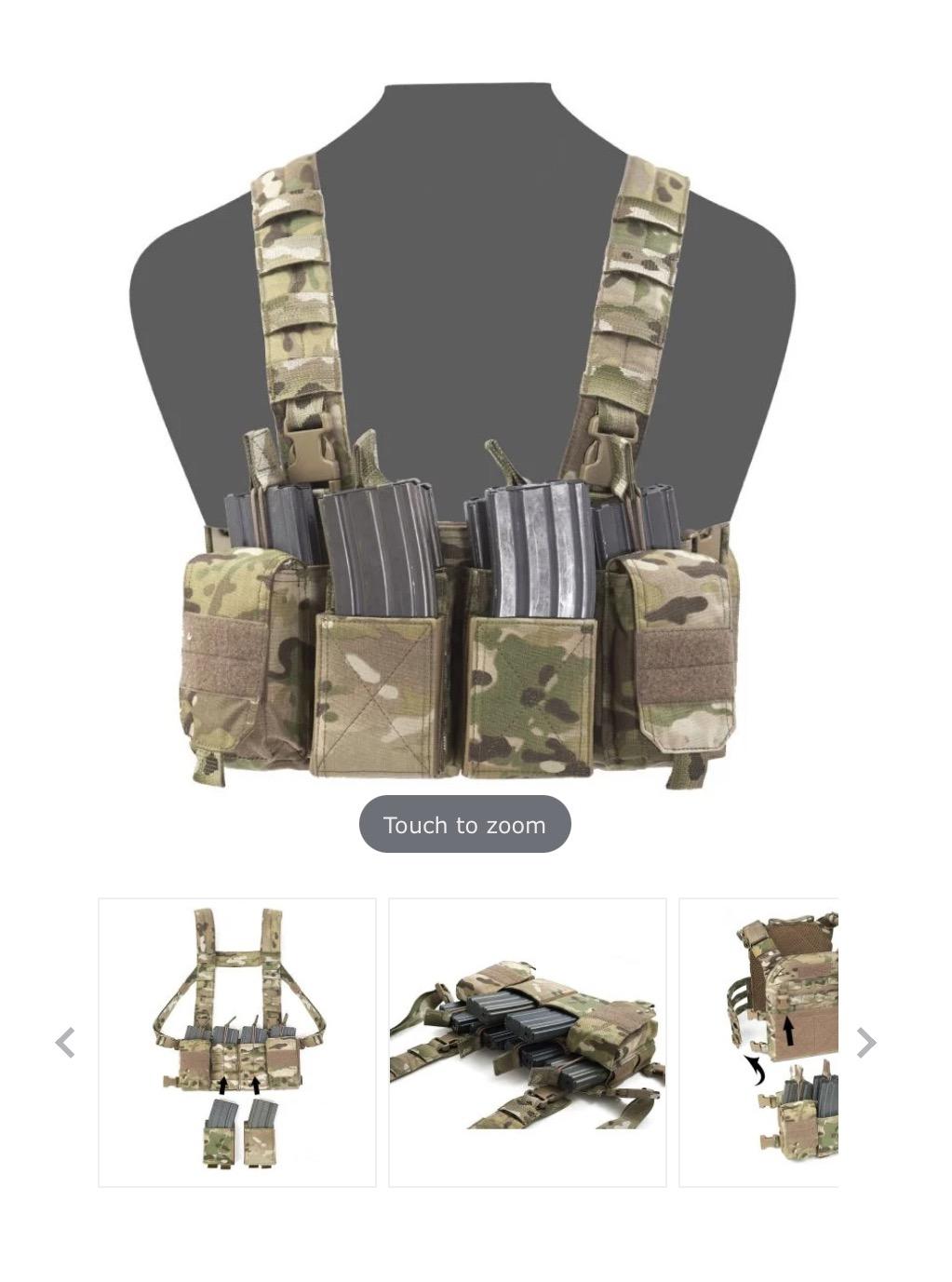Show next gallery thumbnails
The width and height of the screenshot is (952, 1282).
(865, 1043)
